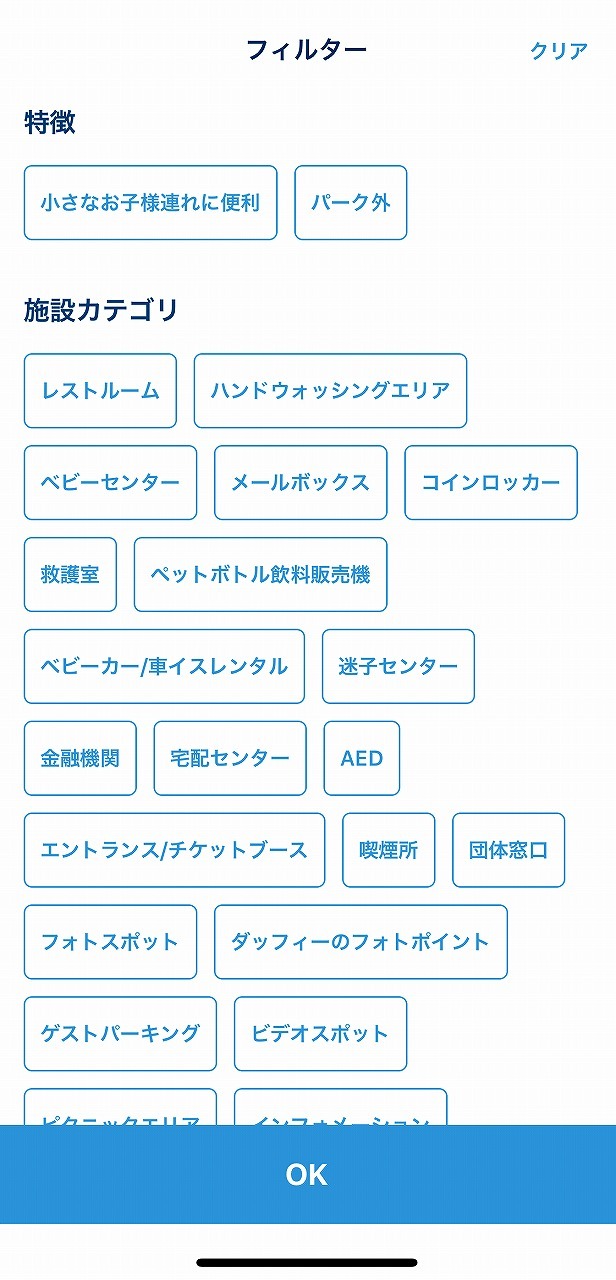This screenshot has width=616, height=1280.
Task: Filter by コインロッカー
Action: 490,483
